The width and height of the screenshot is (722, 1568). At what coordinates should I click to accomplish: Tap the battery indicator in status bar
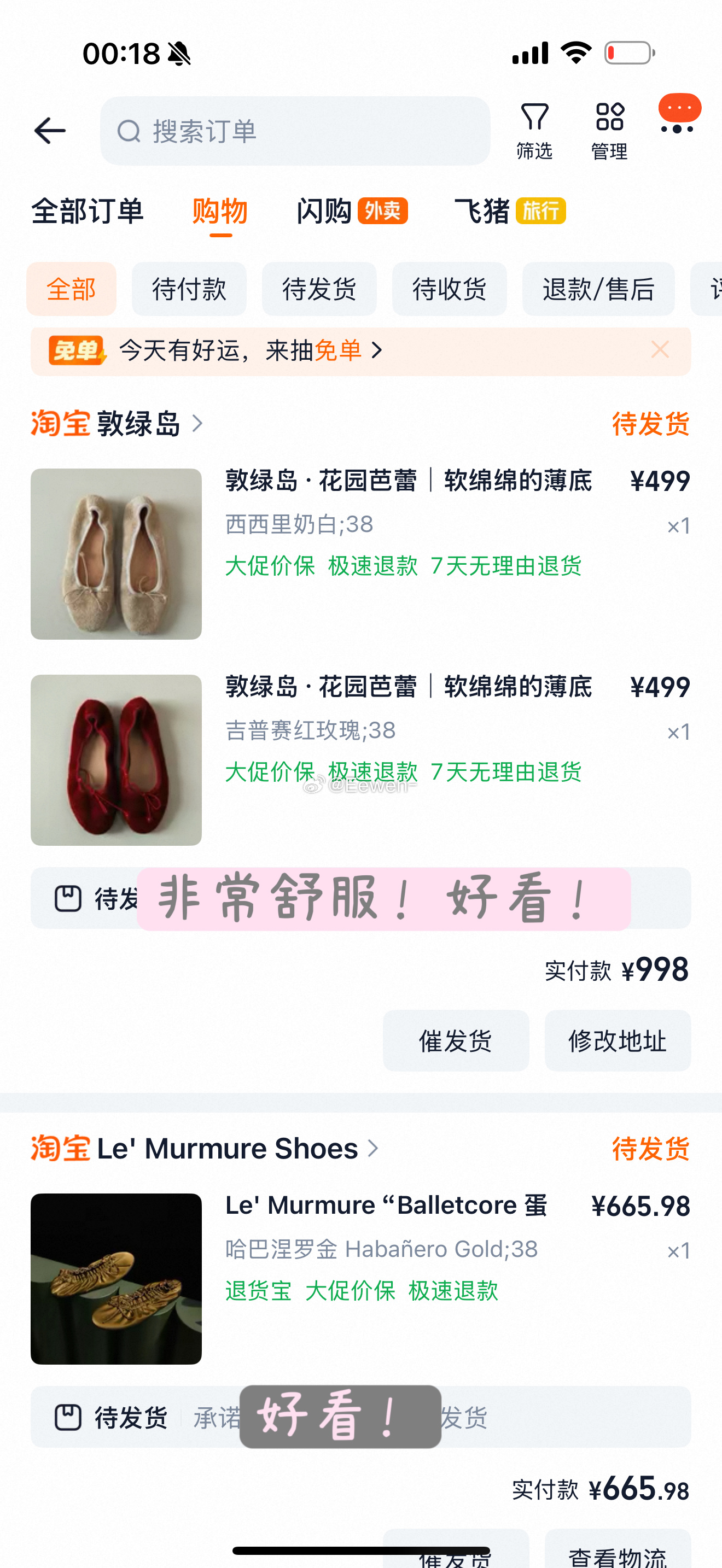pos(628,53)
